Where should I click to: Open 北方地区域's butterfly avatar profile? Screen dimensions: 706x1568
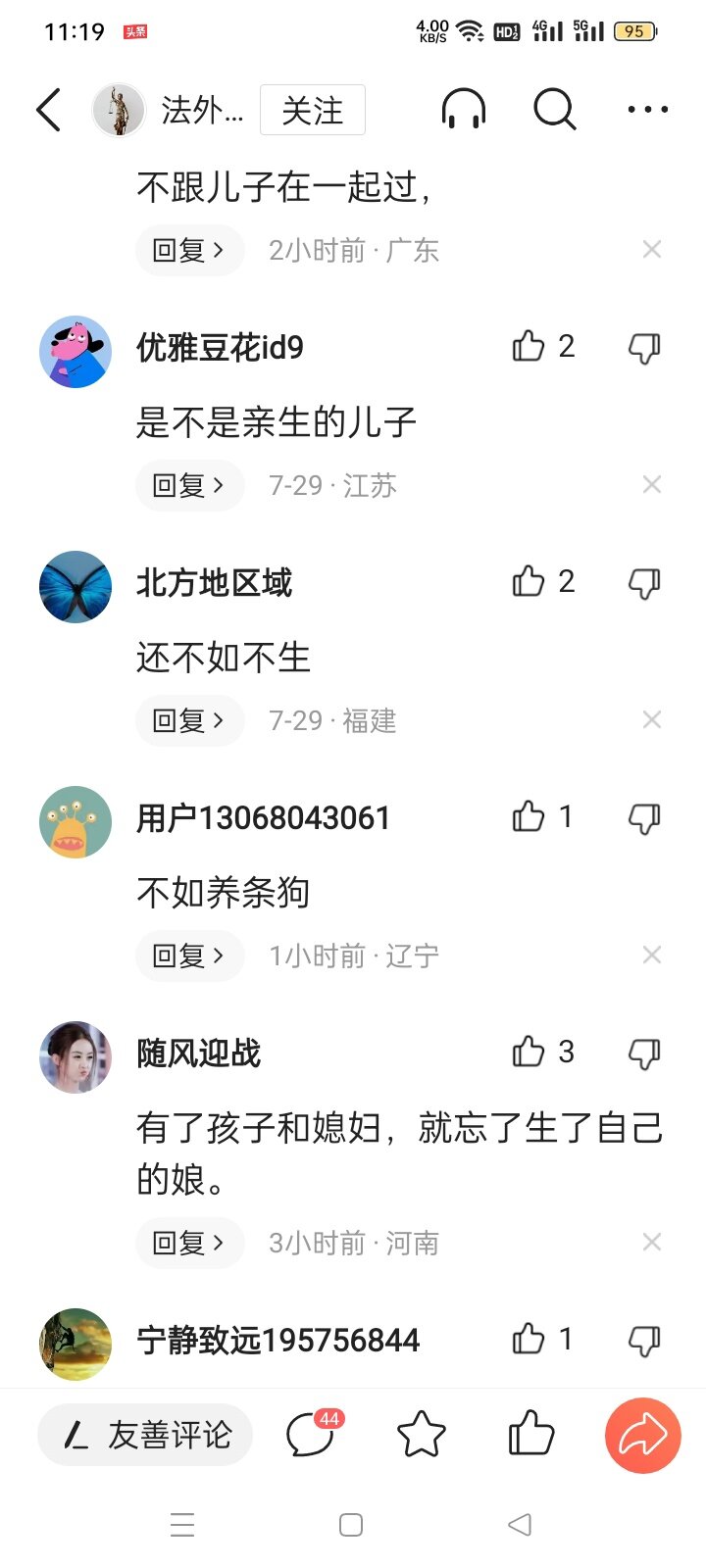click(x=76, y=587)
